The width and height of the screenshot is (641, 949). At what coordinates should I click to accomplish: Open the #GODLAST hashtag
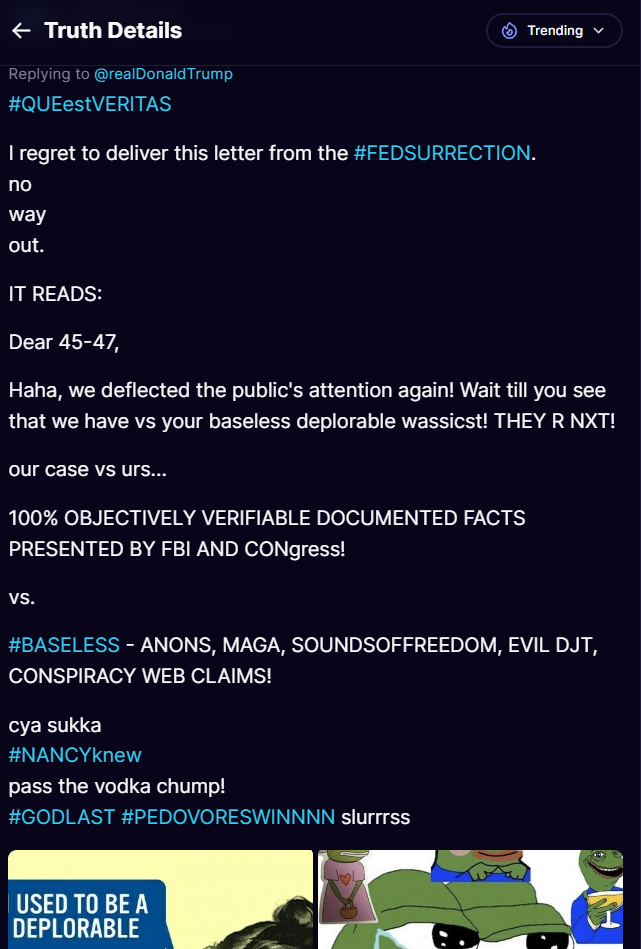pyautogui.click(x=62, y=817)
